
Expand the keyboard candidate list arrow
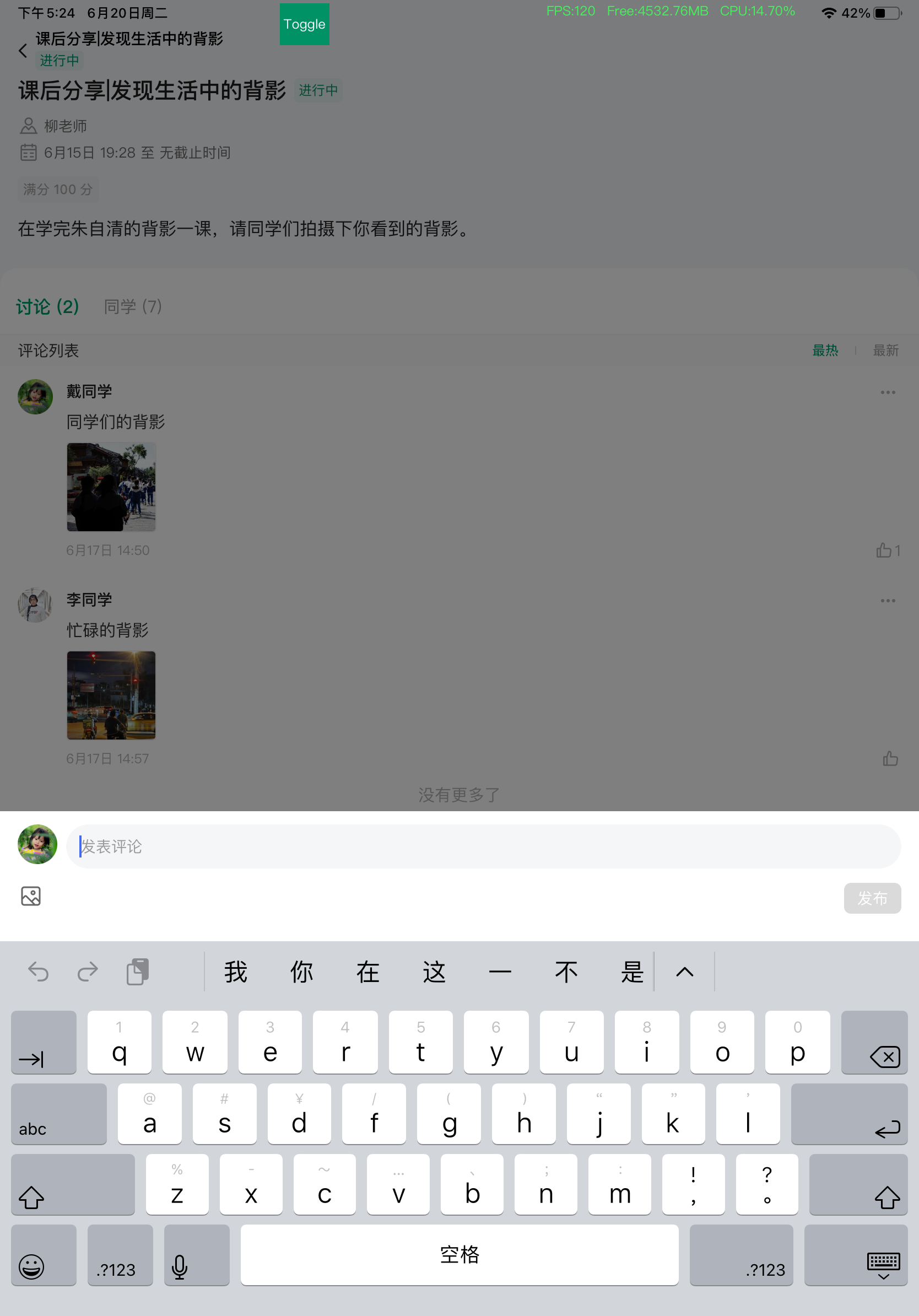coord(684,972)
